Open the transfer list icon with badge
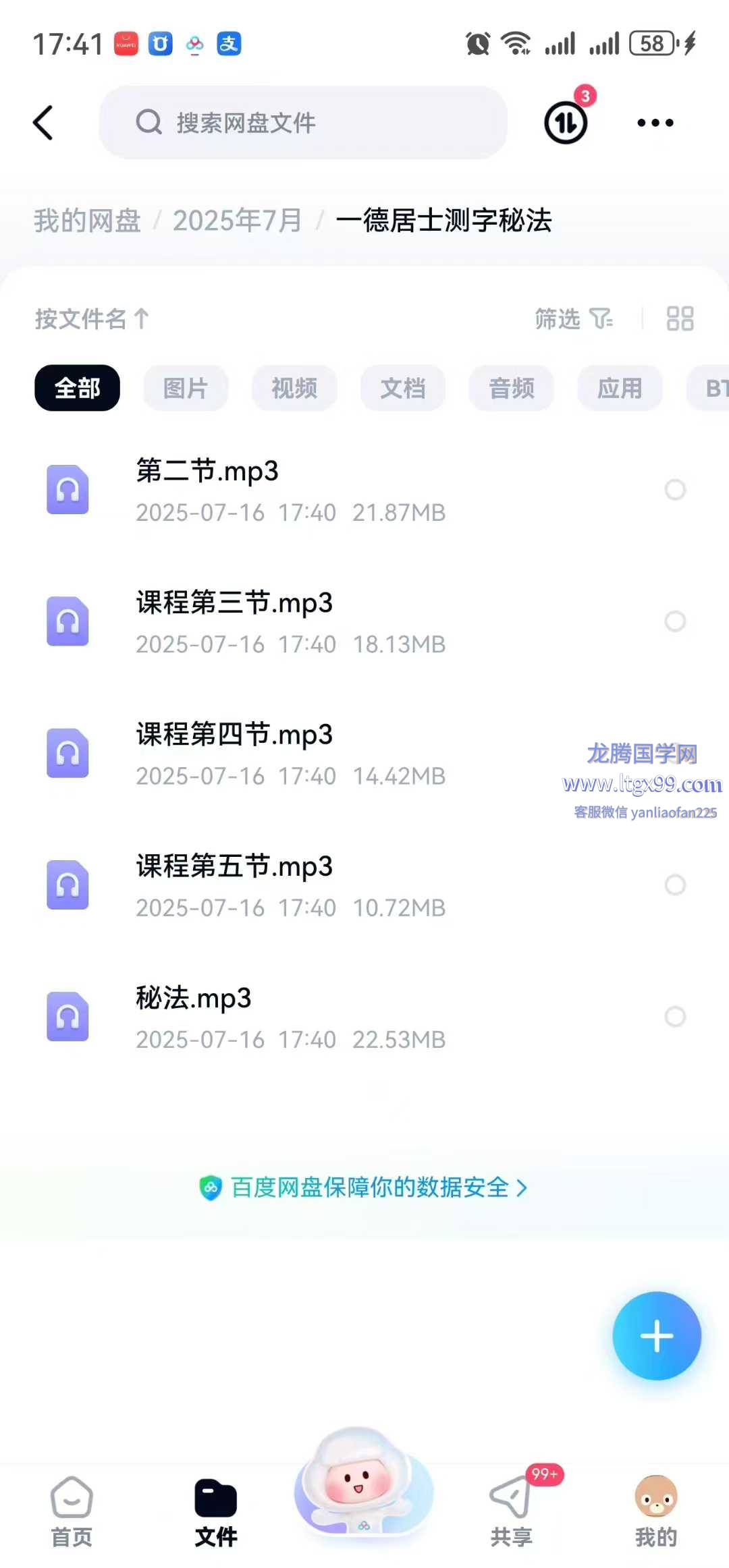This screenshot has height=1568, width=729. [x=566, y=122]
